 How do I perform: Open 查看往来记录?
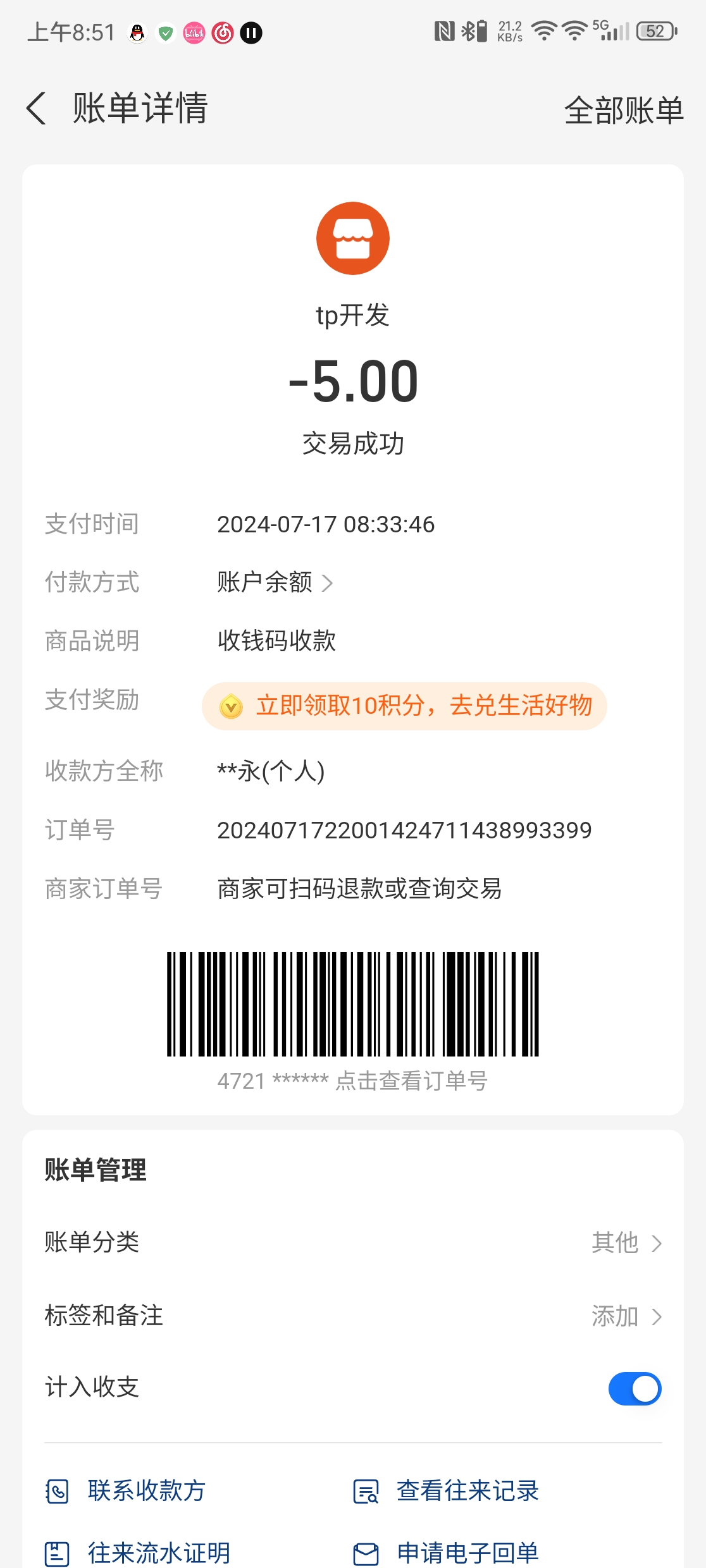[446, 1491]
